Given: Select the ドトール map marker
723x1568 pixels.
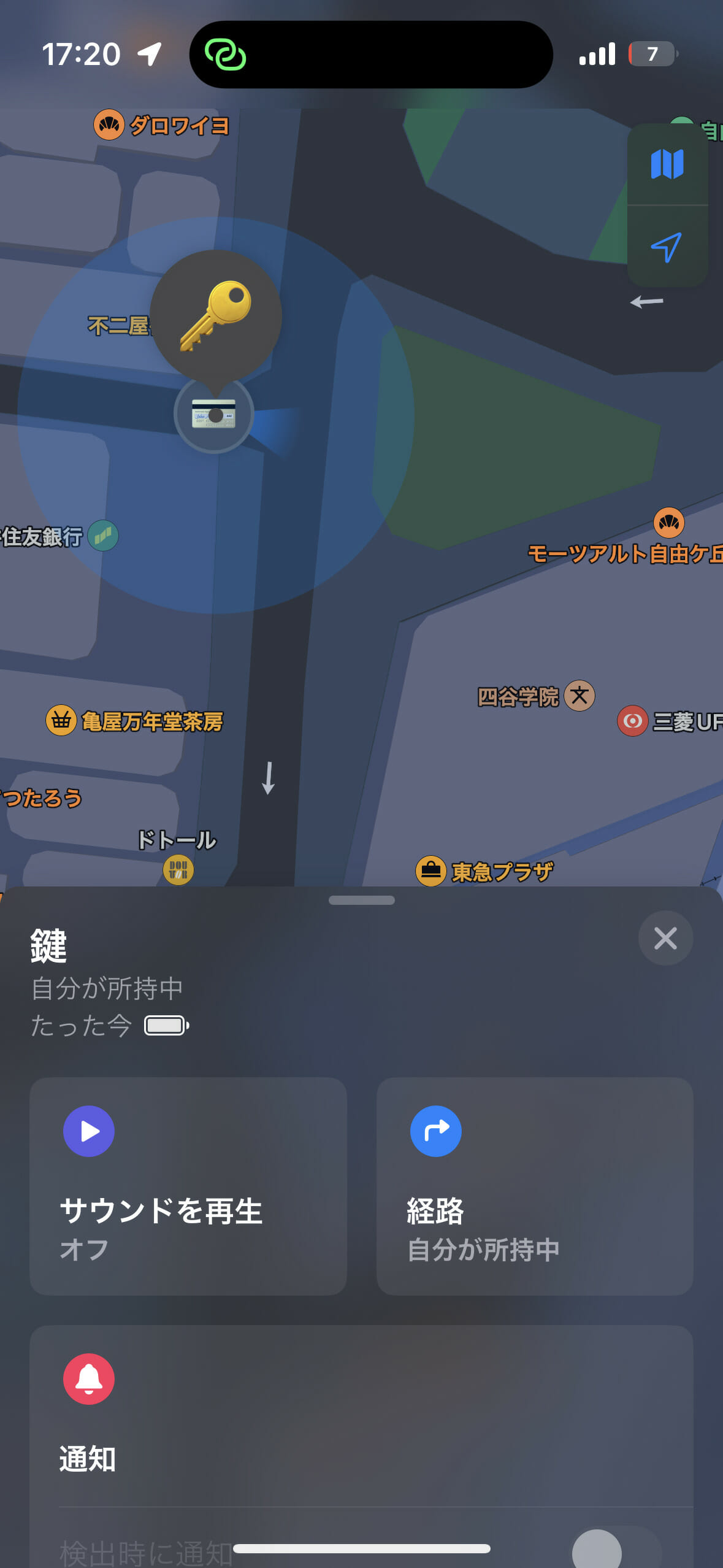Looking at the screenshot, I should (178, 869).
